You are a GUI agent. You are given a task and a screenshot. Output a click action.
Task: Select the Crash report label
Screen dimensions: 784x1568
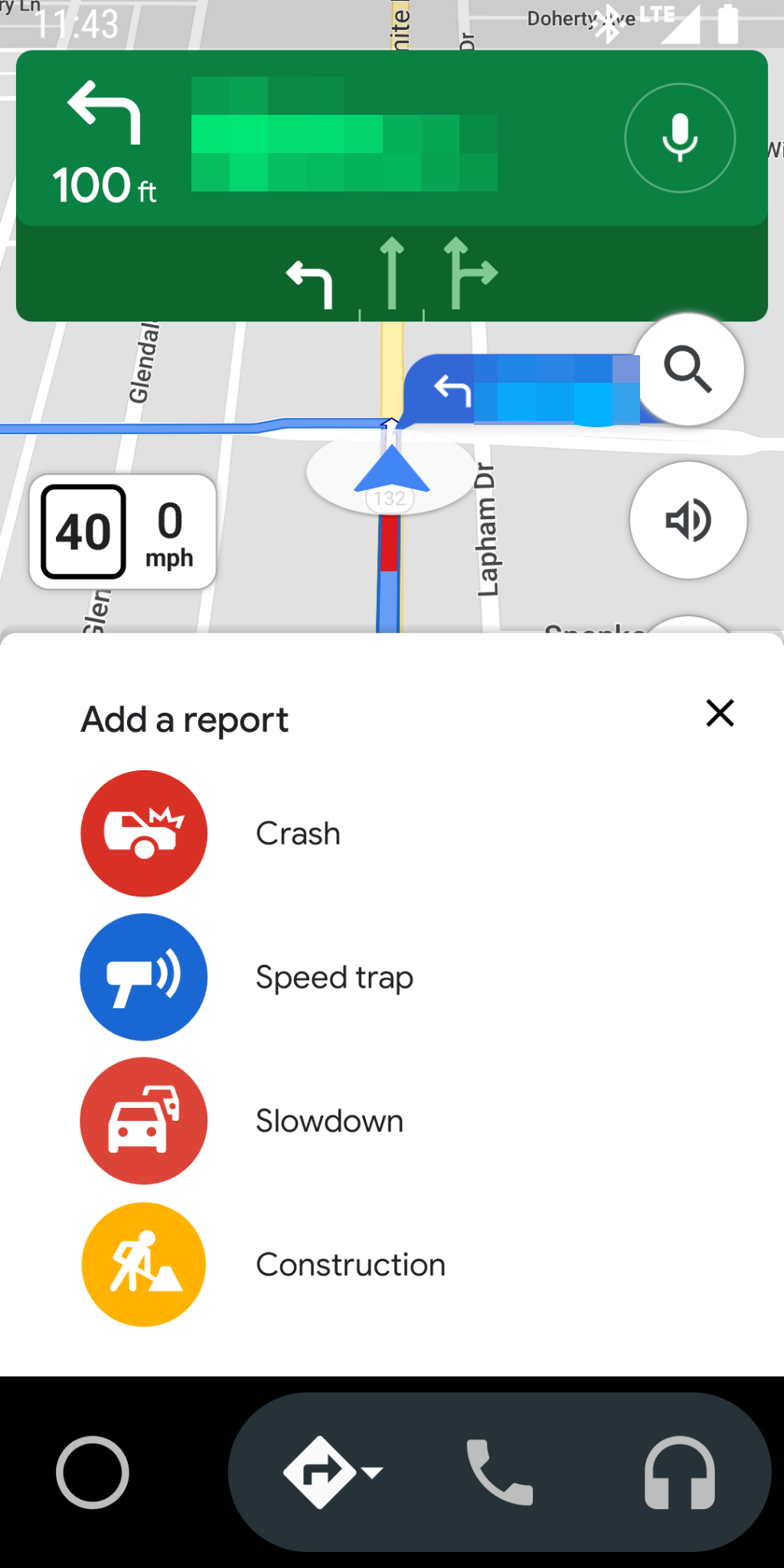[298, 833]
